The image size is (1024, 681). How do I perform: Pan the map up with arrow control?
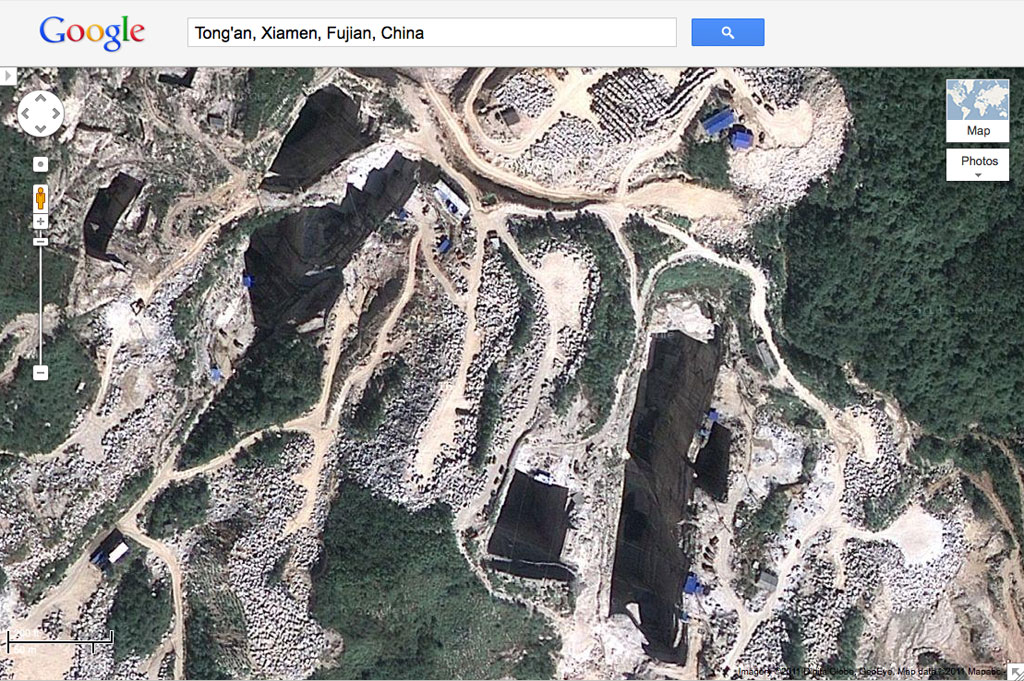point(41,99)
